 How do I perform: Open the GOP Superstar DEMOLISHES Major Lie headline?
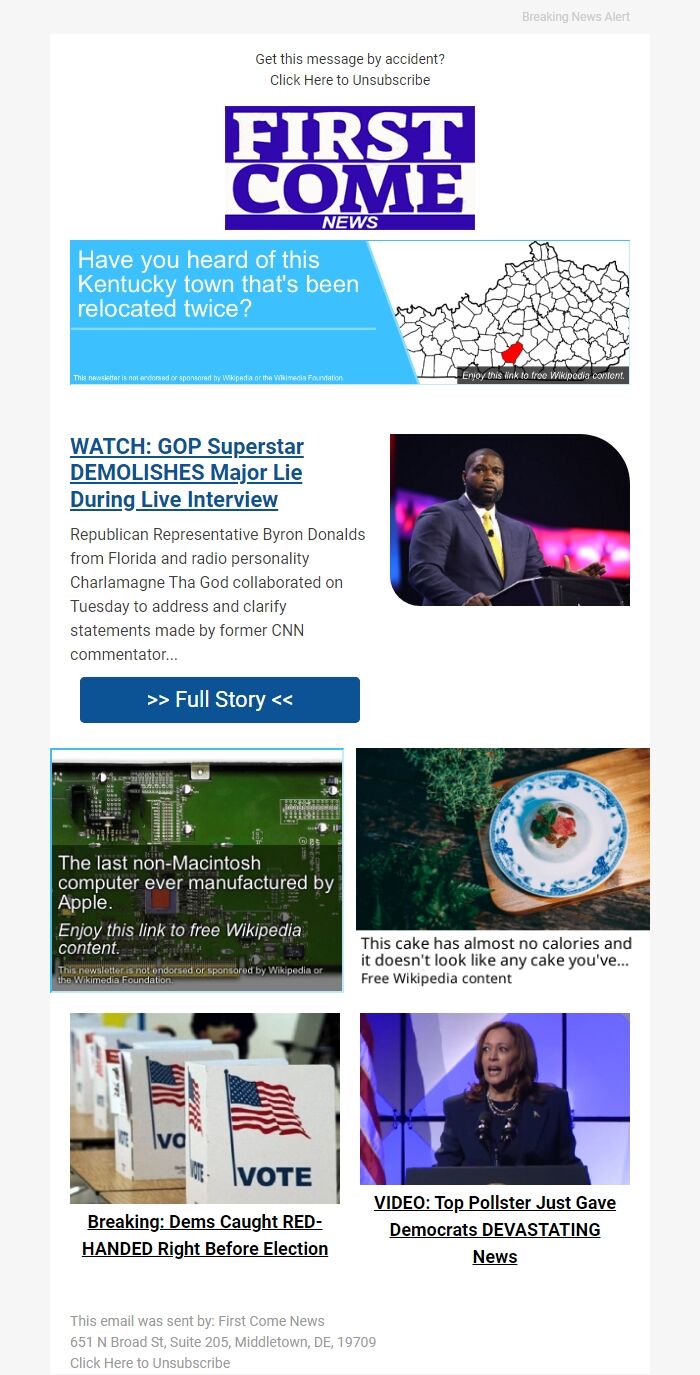click(x=187, y=473)
